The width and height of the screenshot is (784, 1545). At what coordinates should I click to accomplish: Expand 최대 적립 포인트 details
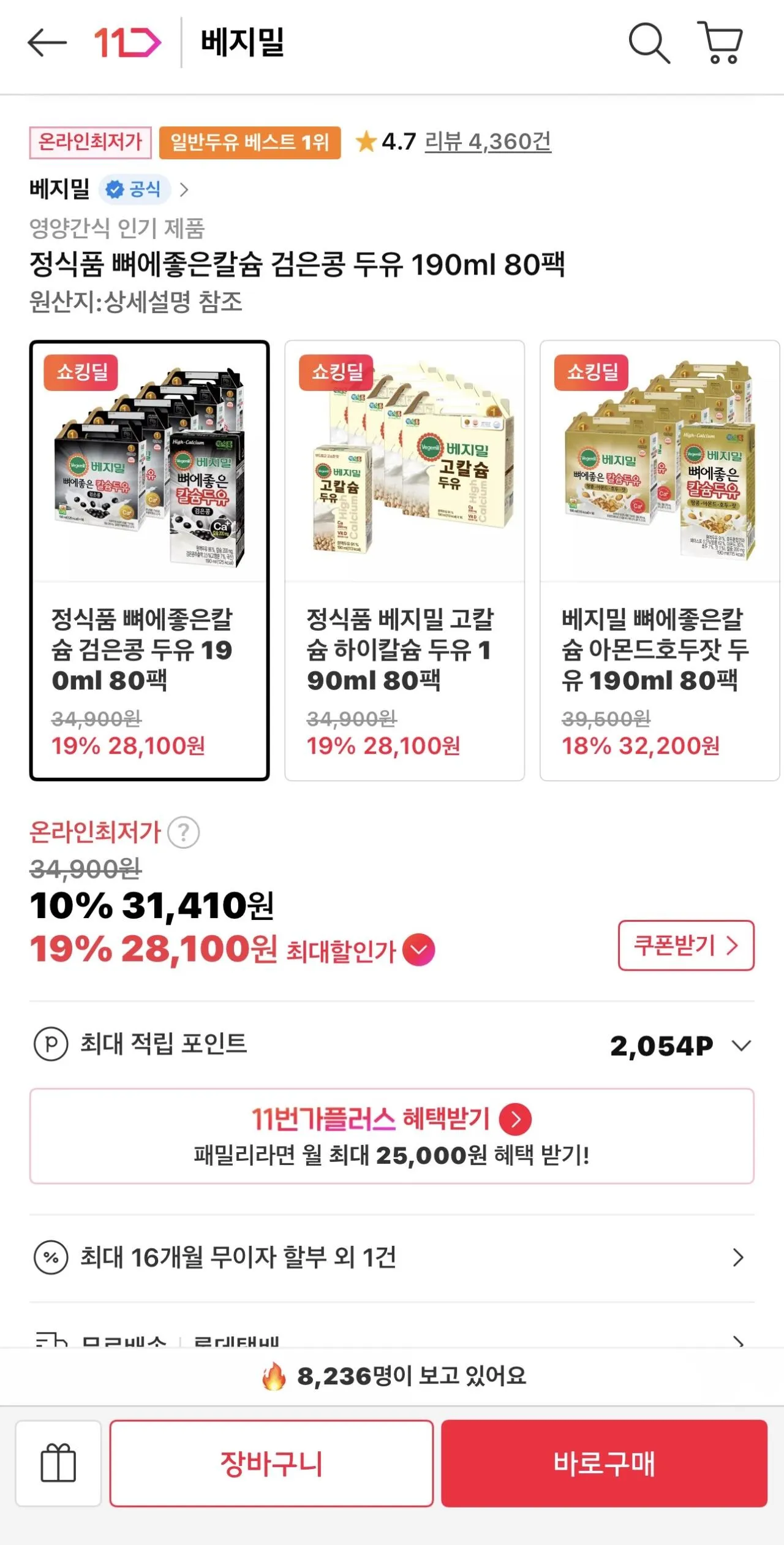pos(741,1046)
